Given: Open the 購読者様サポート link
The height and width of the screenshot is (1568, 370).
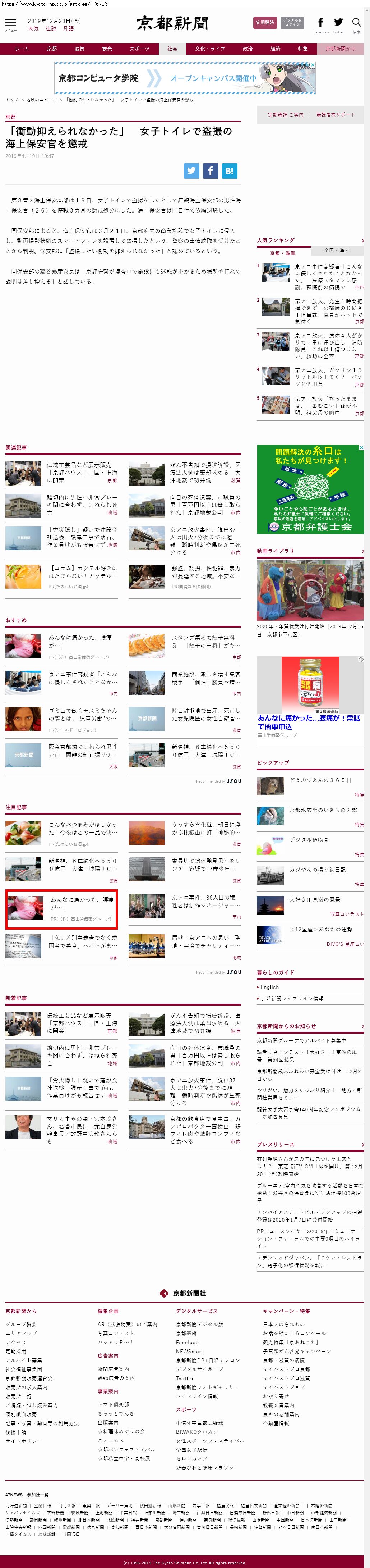Looking at the screenshot, I should pos(336,114).
